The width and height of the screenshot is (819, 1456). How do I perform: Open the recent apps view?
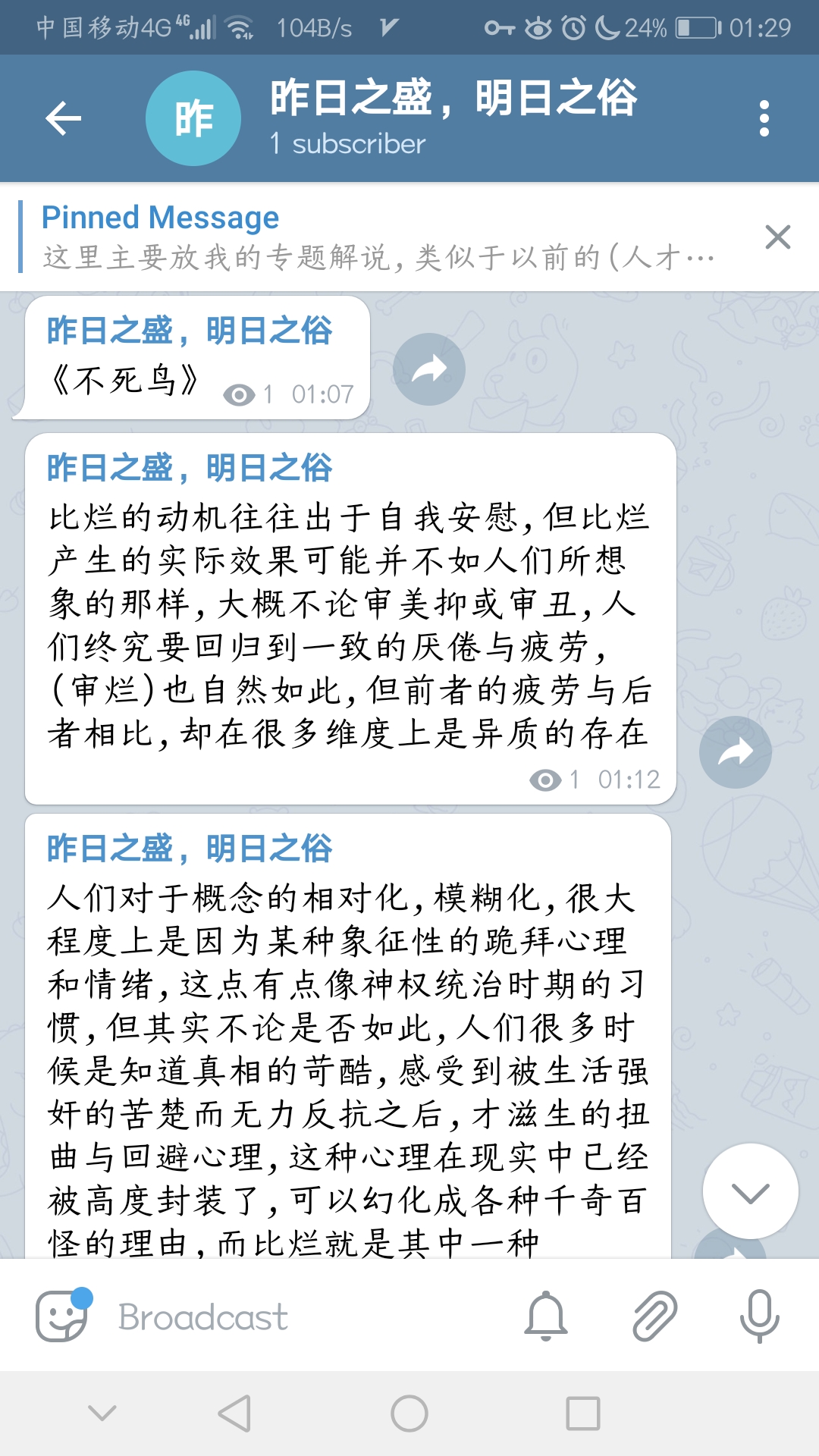[582, 1414]
